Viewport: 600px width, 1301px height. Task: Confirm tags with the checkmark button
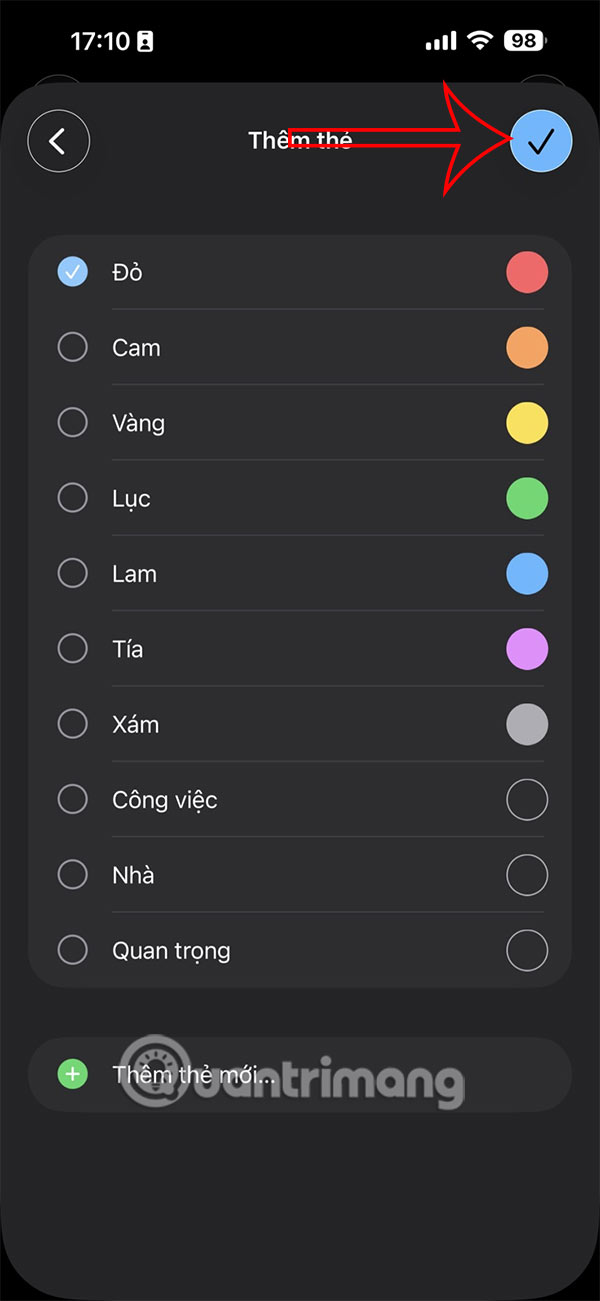[541, 141]
